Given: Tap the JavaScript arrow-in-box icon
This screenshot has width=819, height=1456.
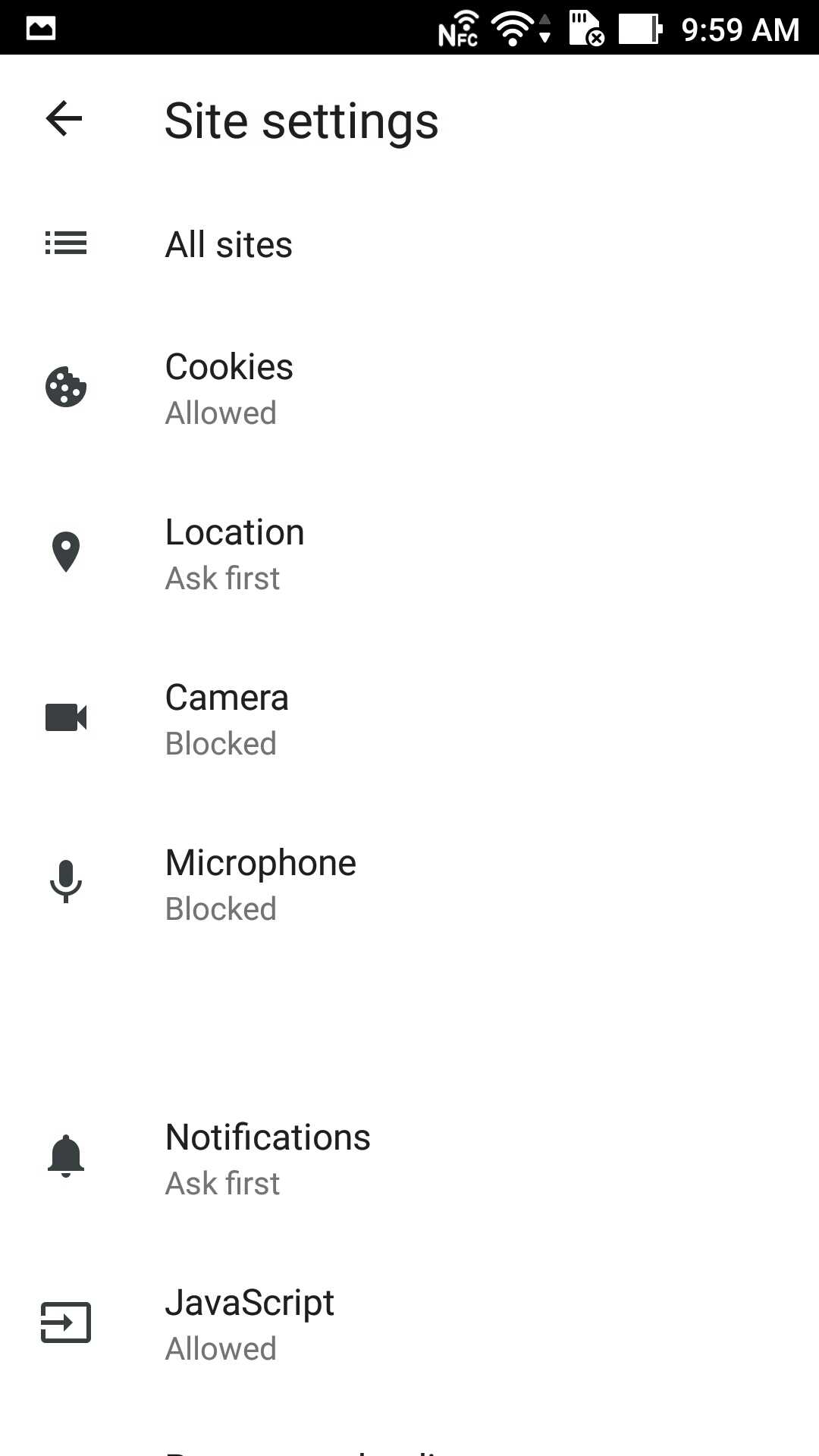Looking at the screenshot, I should tap(65, 1323).
